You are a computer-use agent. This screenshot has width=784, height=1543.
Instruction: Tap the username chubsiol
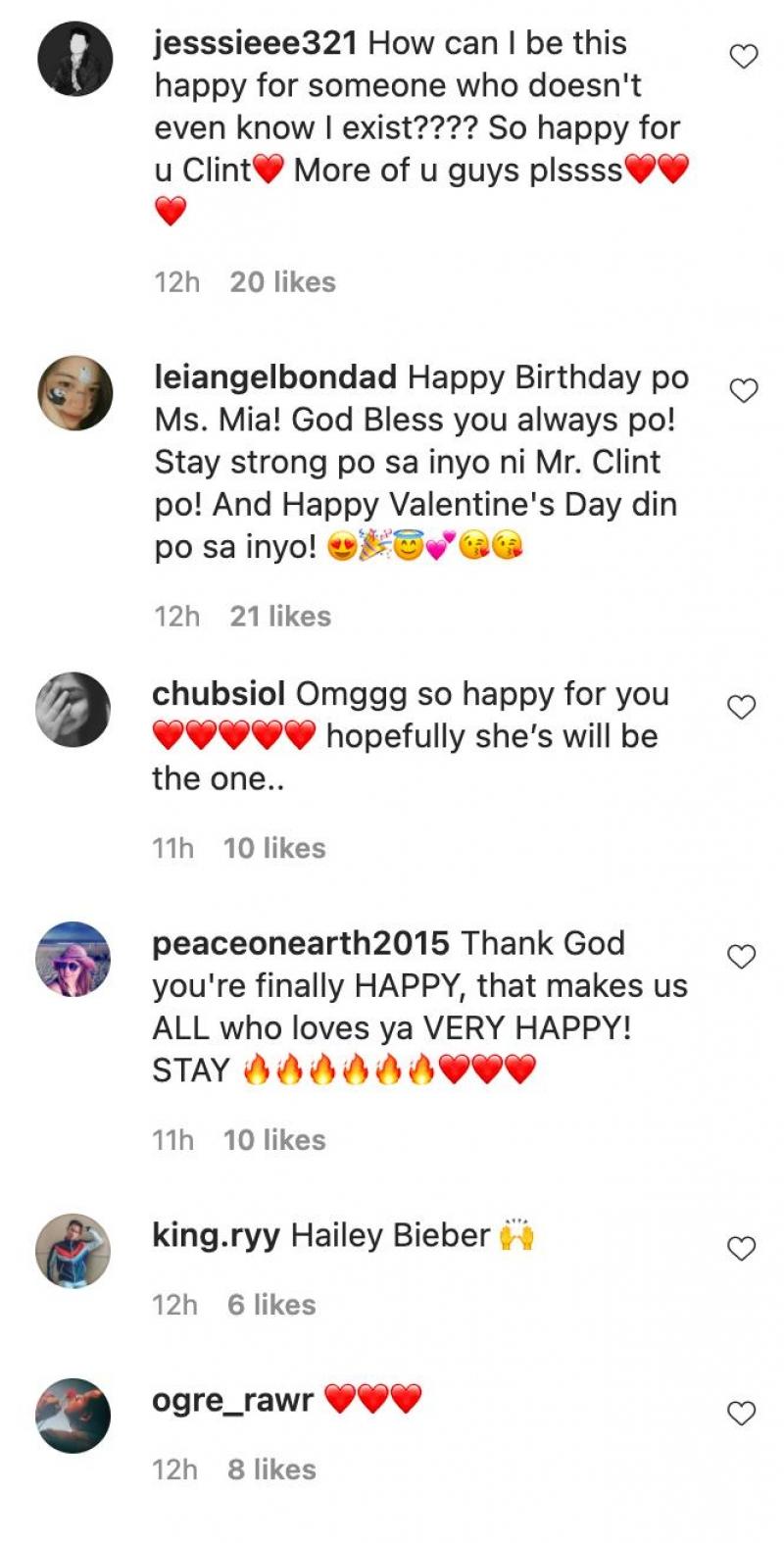coord(218,694)
